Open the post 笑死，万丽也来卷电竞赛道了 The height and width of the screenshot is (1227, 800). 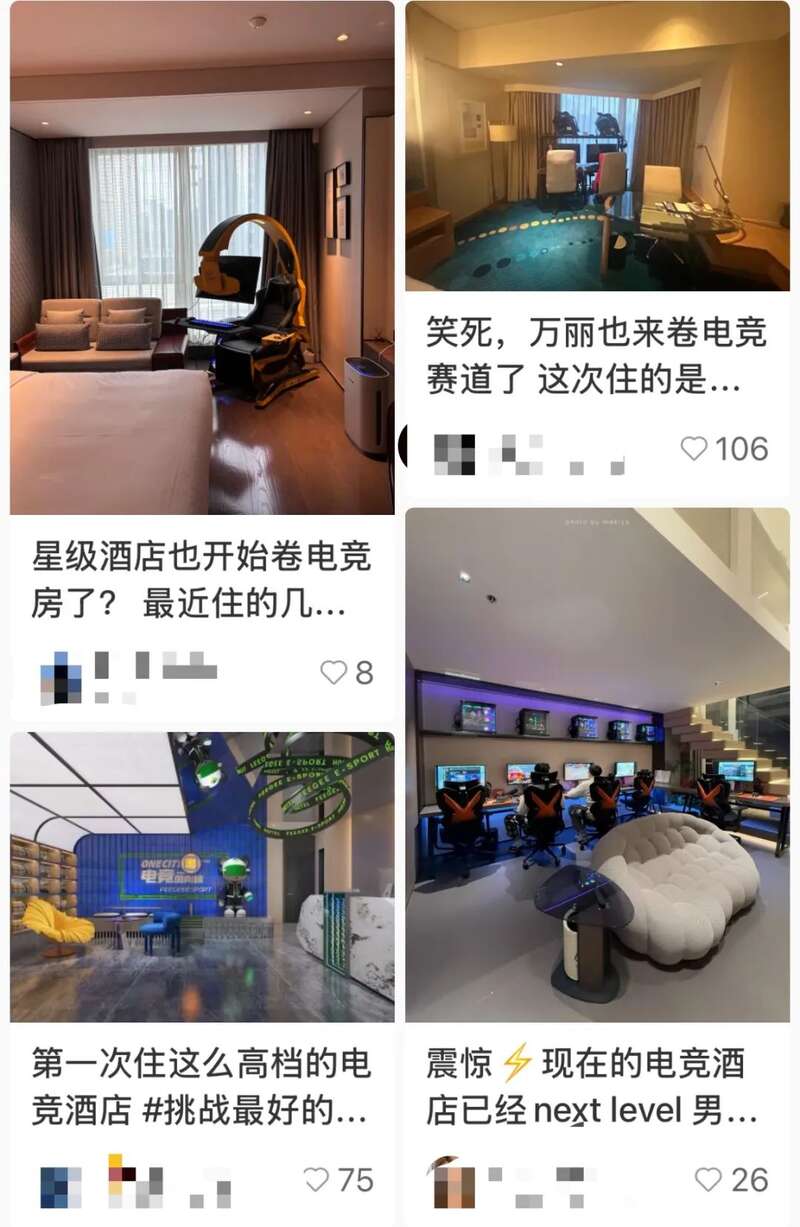[x=596, y=356]
